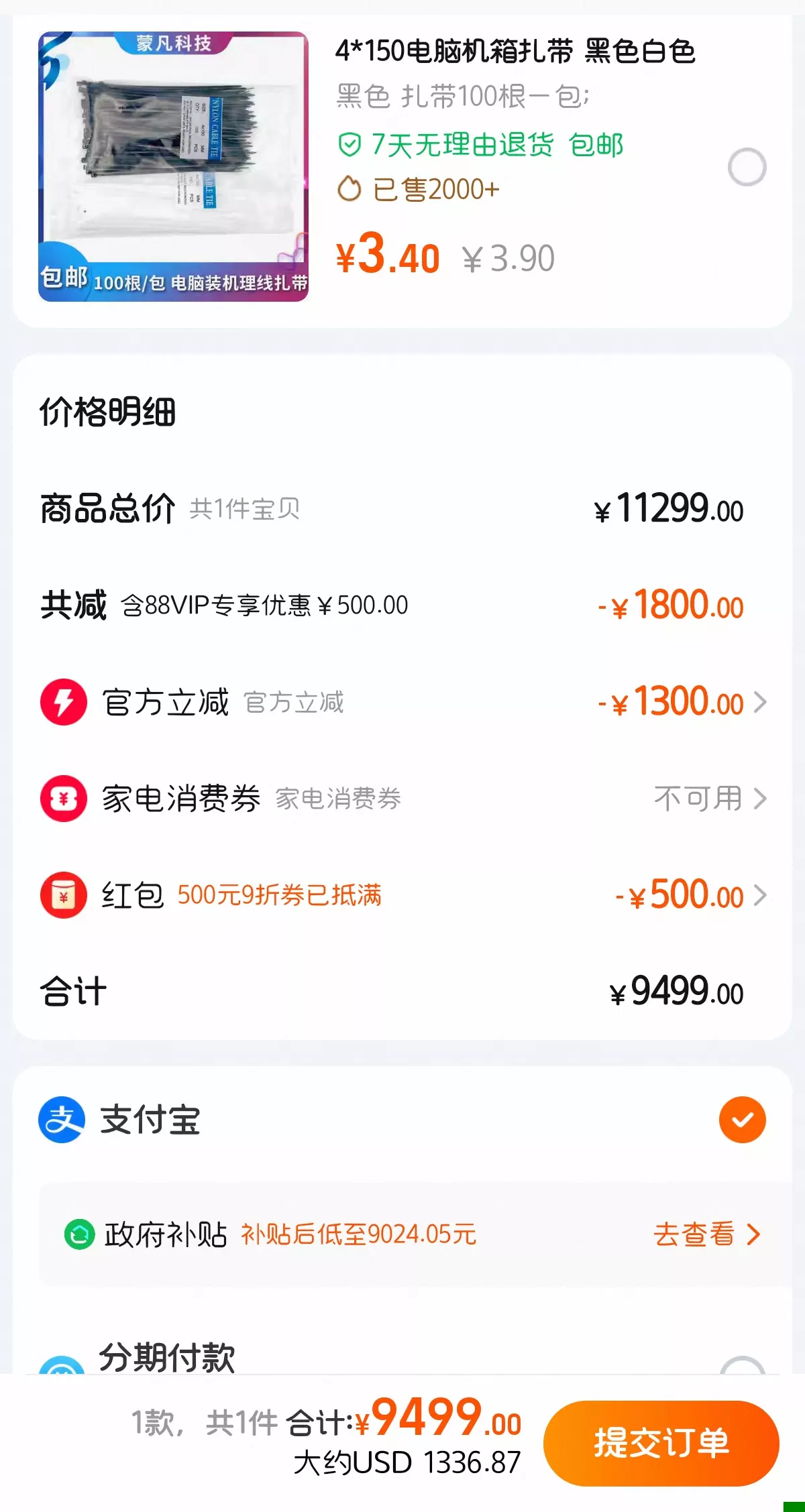Click the Alipay 支付宝 logo icon
Screen dimensions: 805x1512
62,1118
